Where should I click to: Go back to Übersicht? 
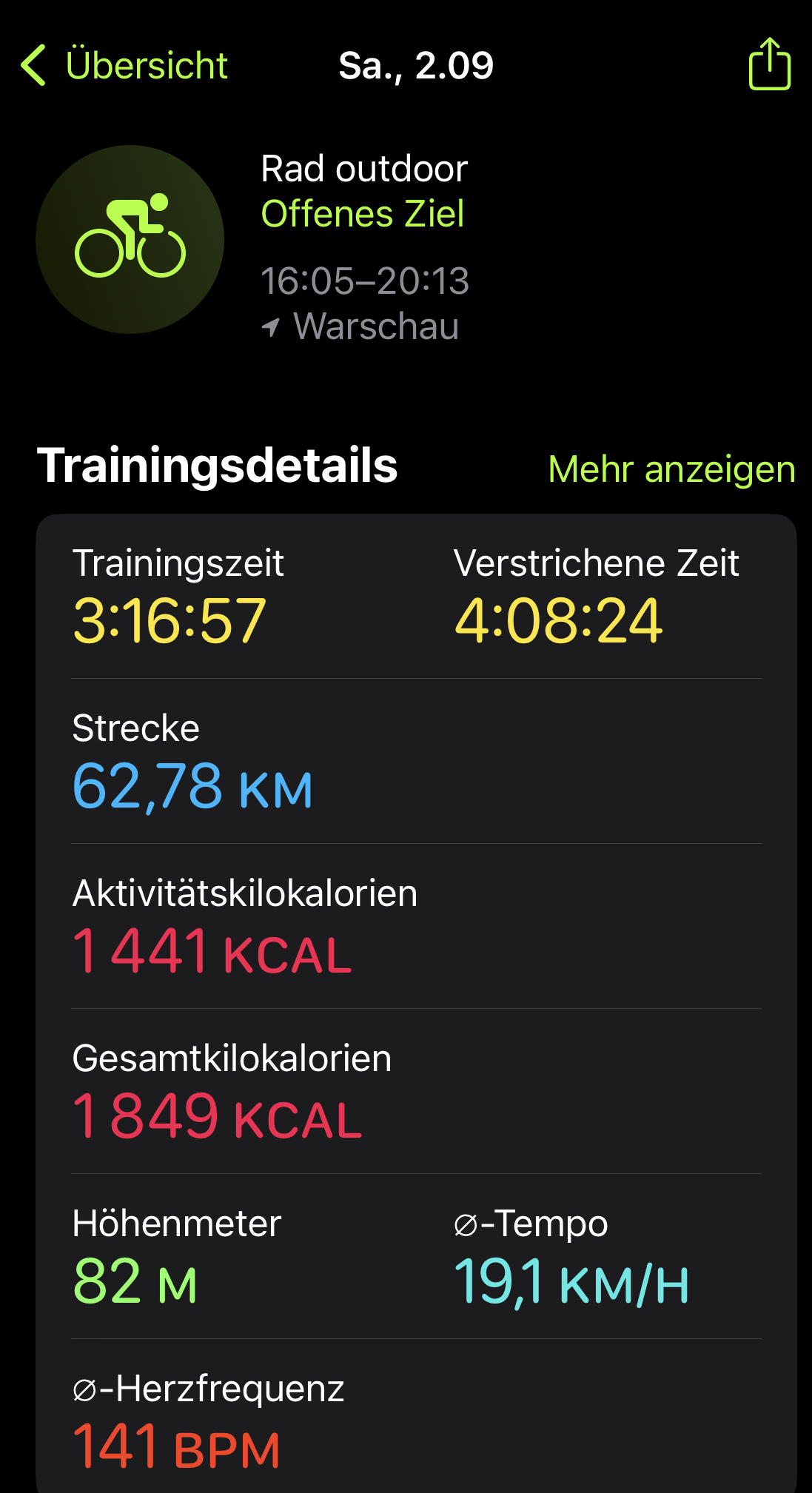coord(124,66)
